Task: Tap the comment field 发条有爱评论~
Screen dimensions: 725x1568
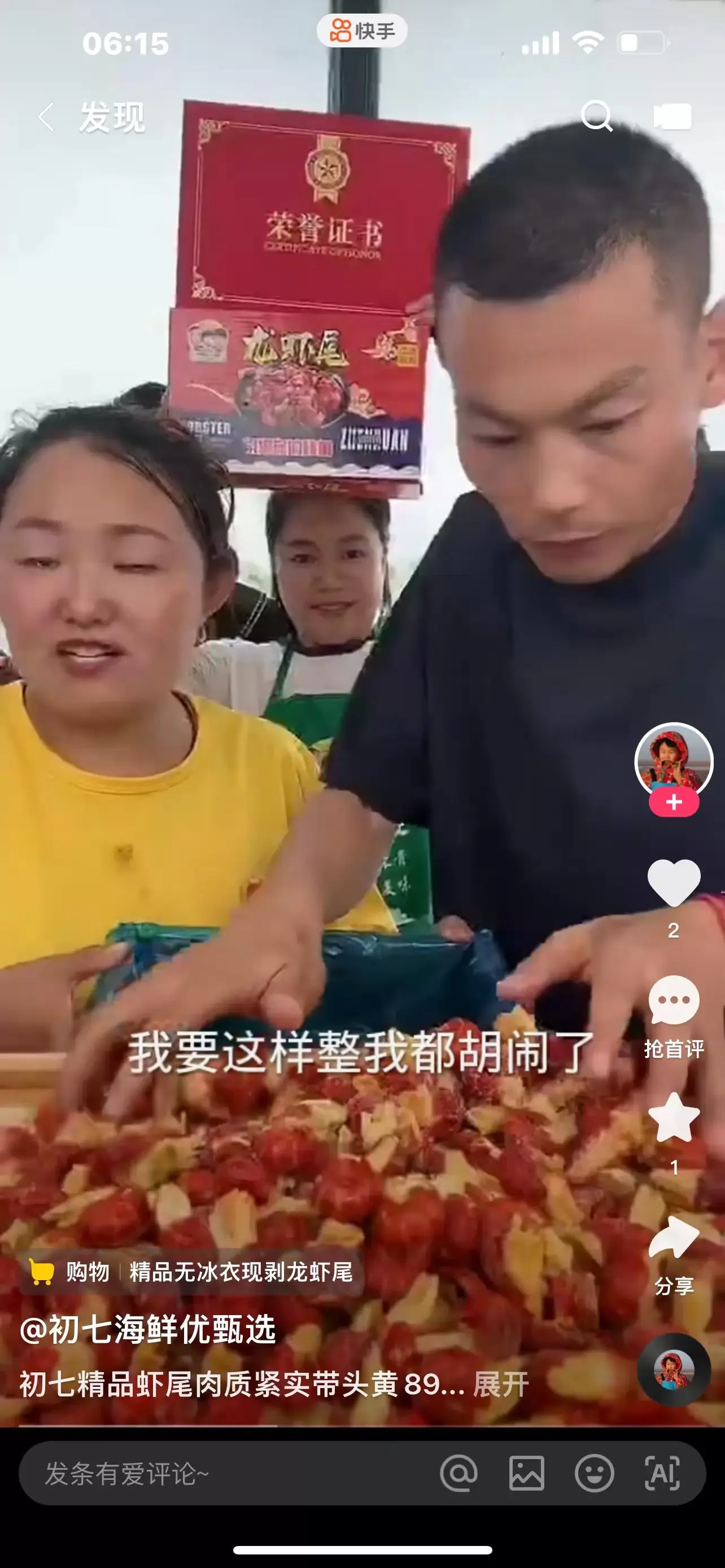Action: (182, 1473)
